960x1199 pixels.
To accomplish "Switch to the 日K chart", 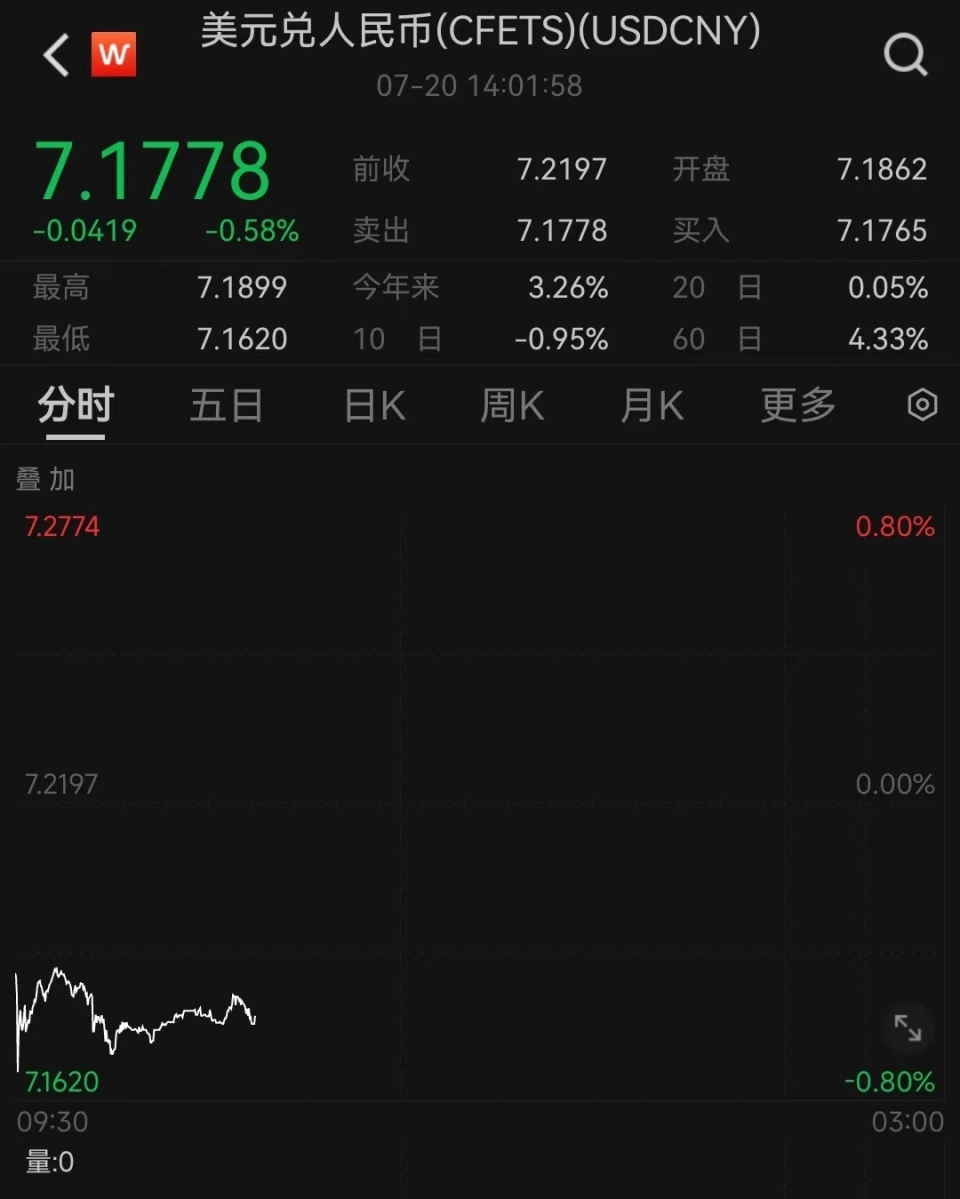I will 374,406.
